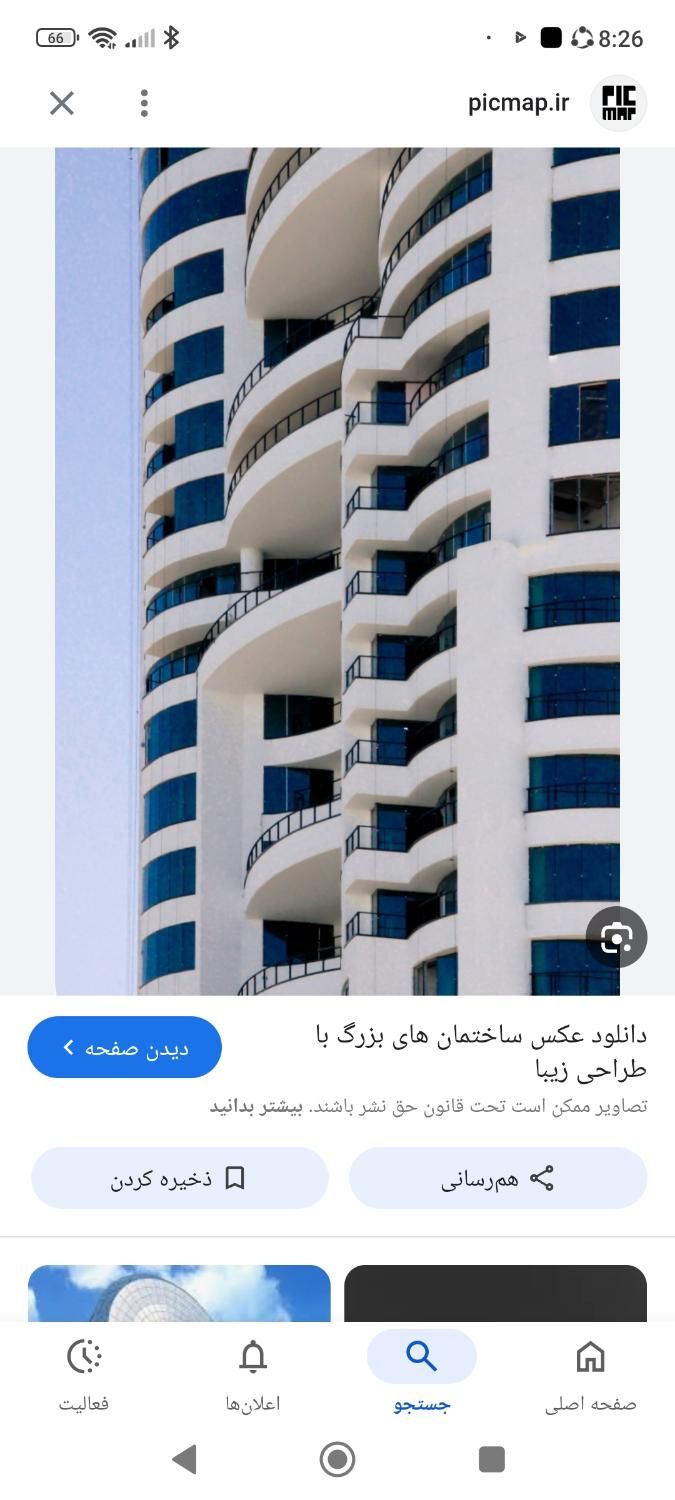Save the image with ذخیره کردن
The image size is (675, 1500).
pyautogui.click(x=180, y=1178)
